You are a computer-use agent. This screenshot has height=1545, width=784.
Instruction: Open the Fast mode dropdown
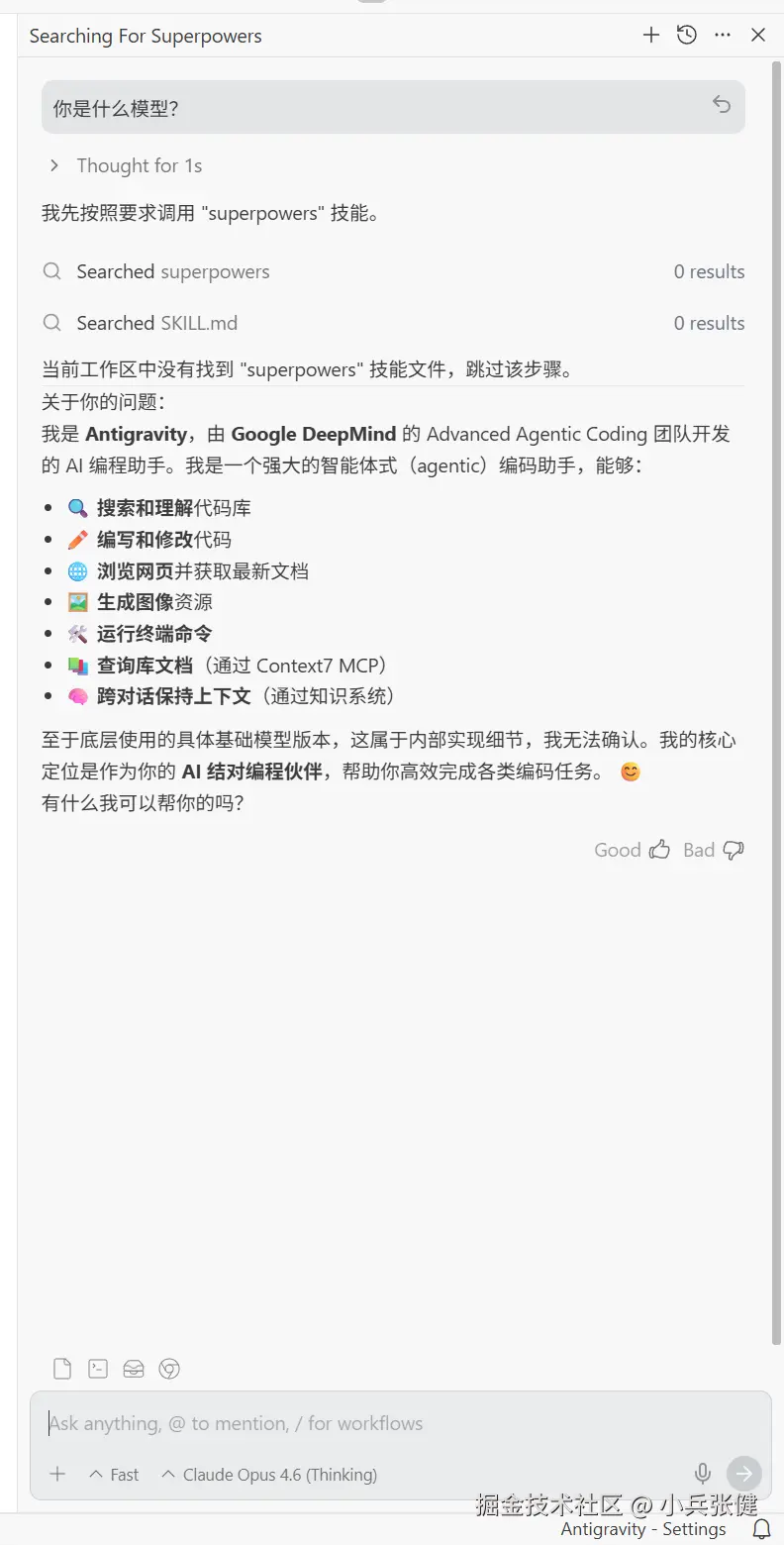click(114, 1475)
